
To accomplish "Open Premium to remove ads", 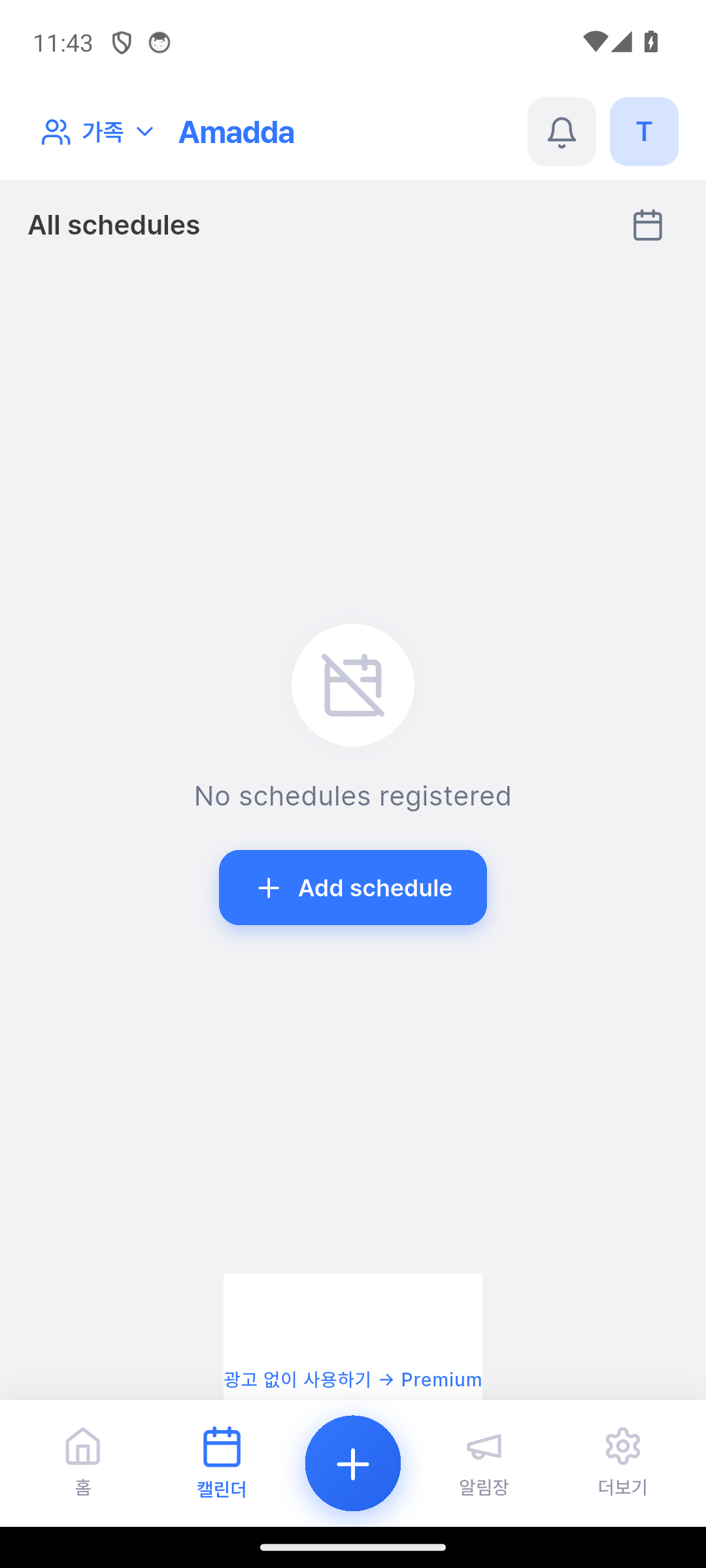I will click(353, 1379).
